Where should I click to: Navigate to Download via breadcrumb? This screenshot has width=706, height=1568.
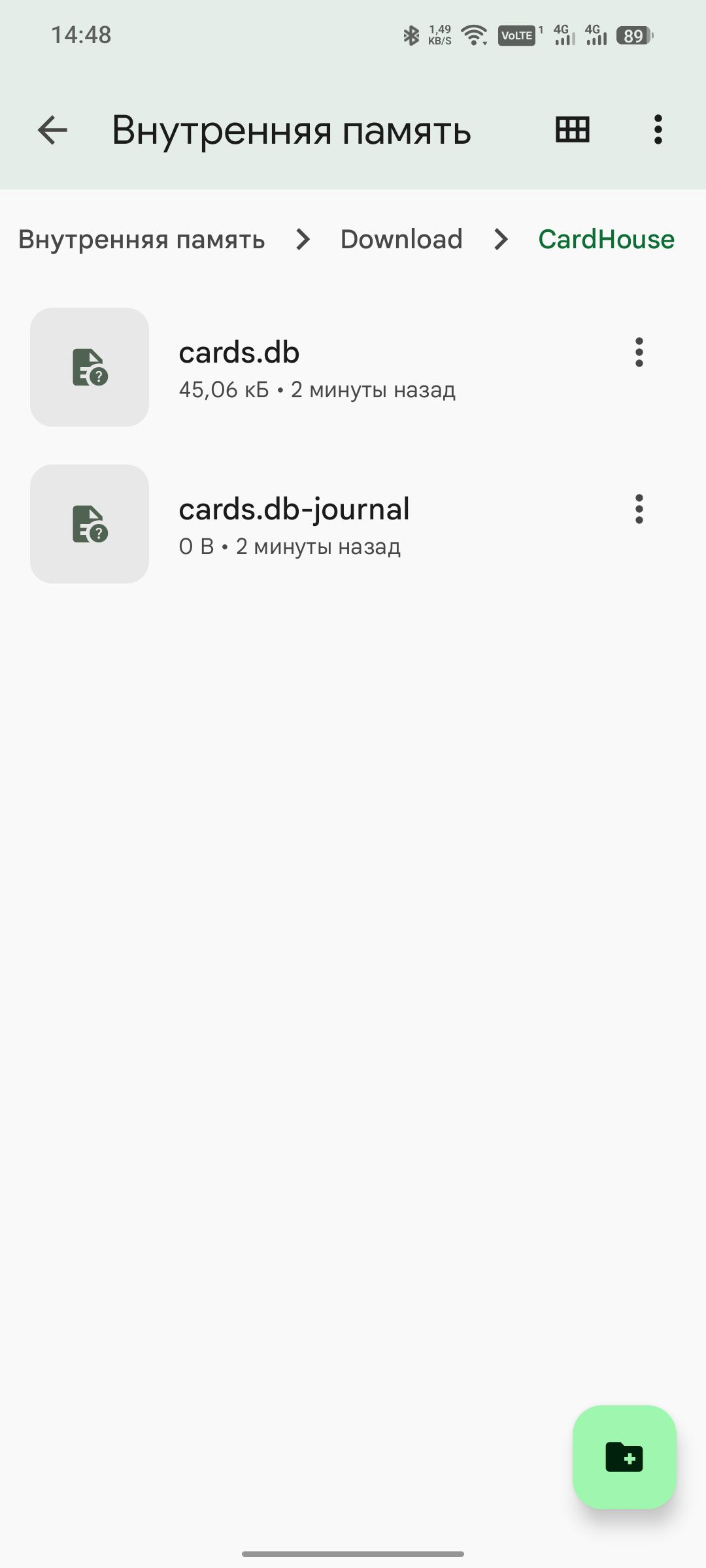[401, 240]
